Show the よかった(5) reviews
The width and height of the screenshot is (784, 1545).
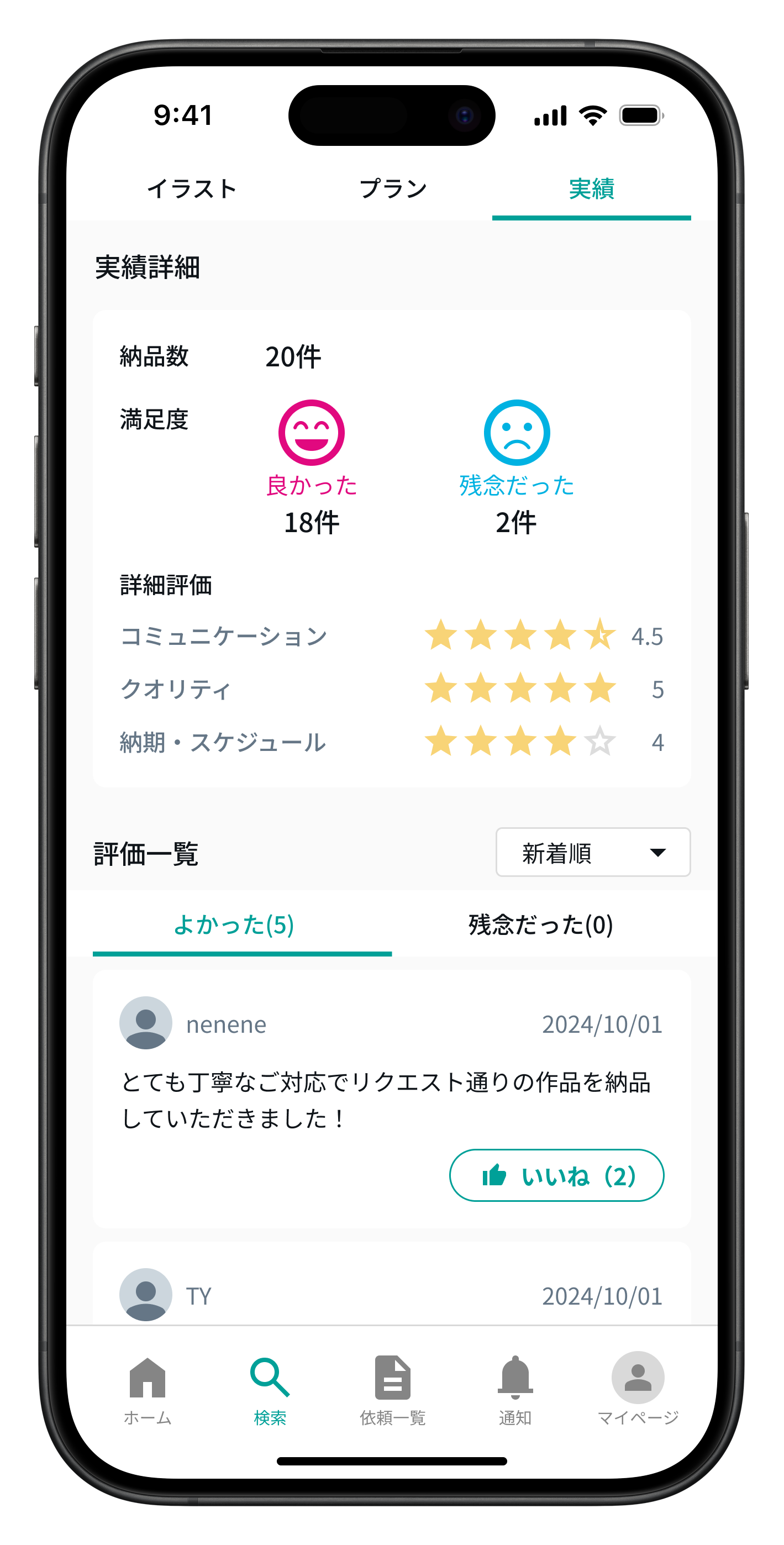(234, 924)
